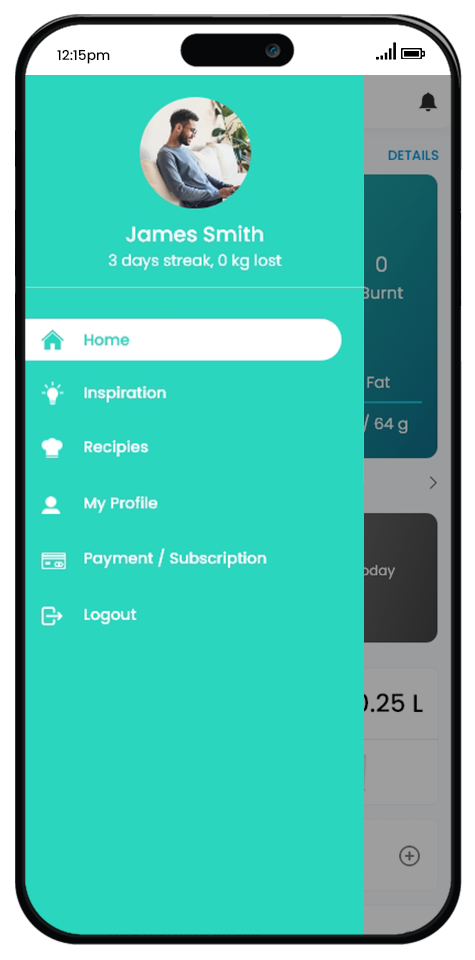This screenshot has width=475, height=960.
Task: Open the notifications bell
Action: (x=428, y=102)
